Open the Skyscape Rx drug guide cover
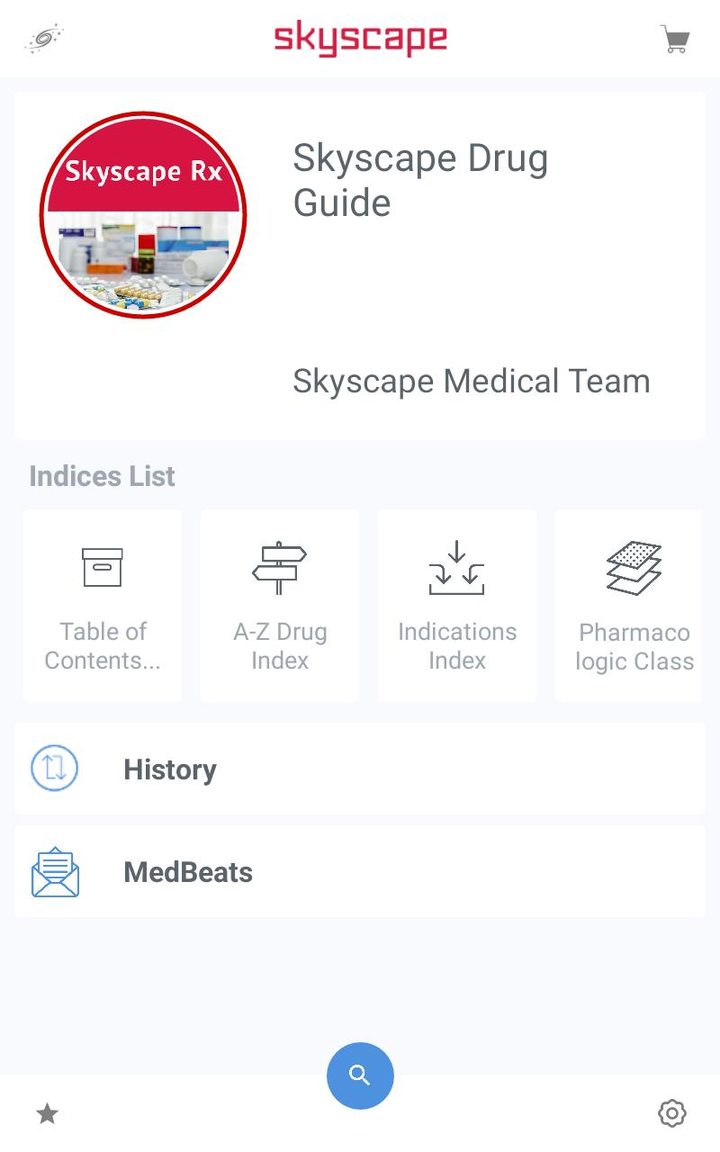Viewport: 720px width, 1152px height. pos(143,213)
